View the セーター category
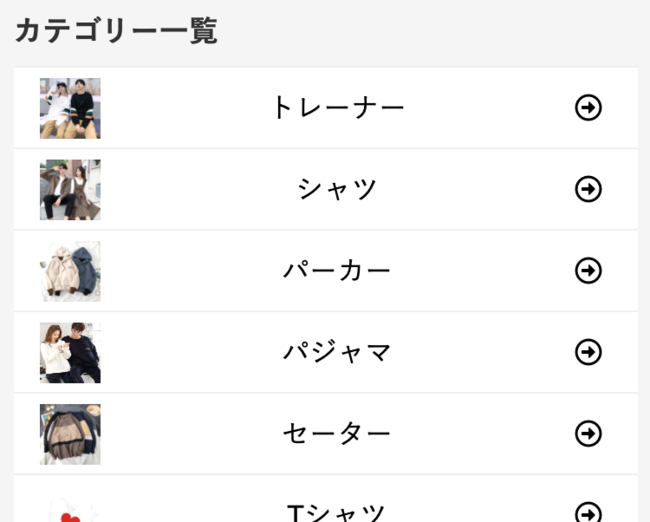The height and width of the screenshot is (522, 650). [x=337, y=433]
